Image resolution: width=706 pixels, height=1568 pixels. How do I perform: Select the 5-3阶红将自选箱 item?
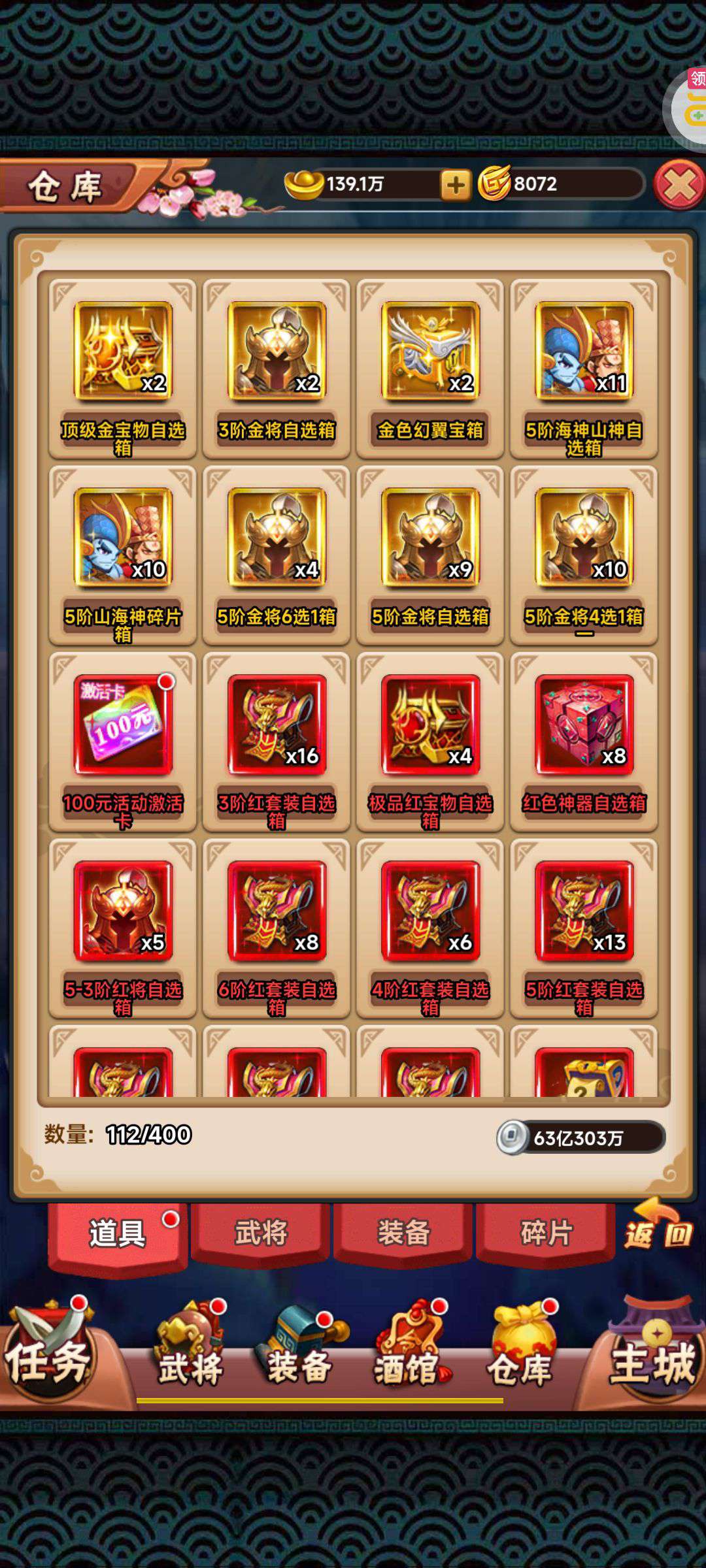click(123, 928)
